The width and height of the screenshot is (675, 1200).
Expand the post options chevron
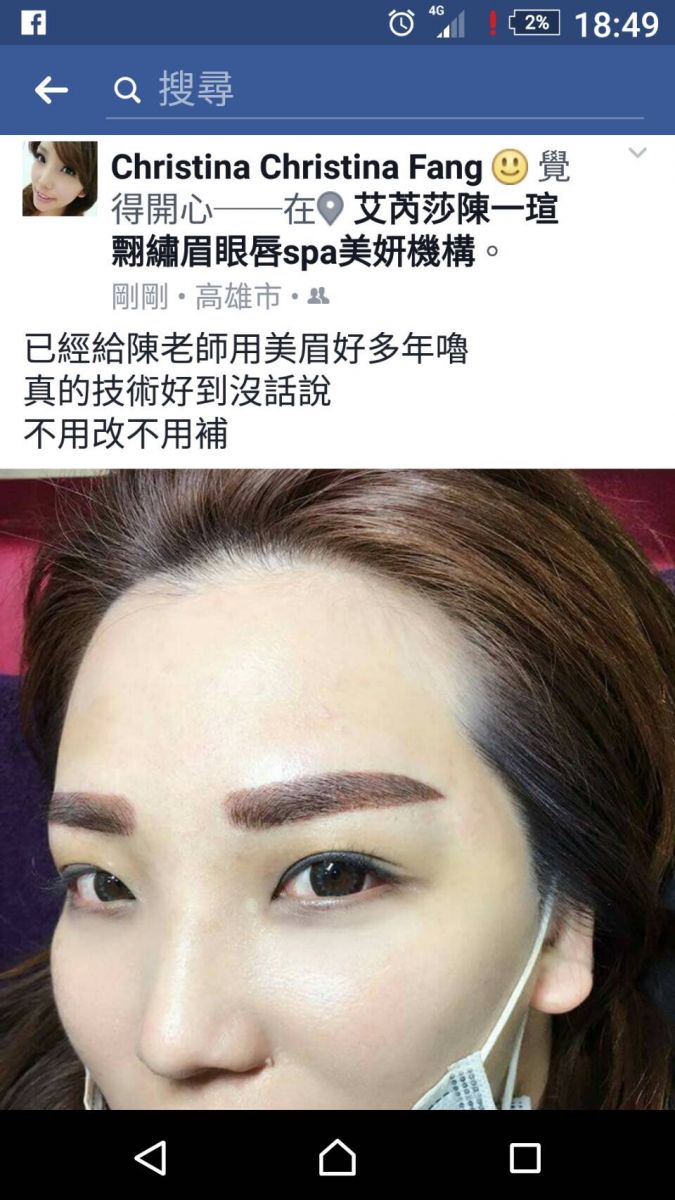637,153
